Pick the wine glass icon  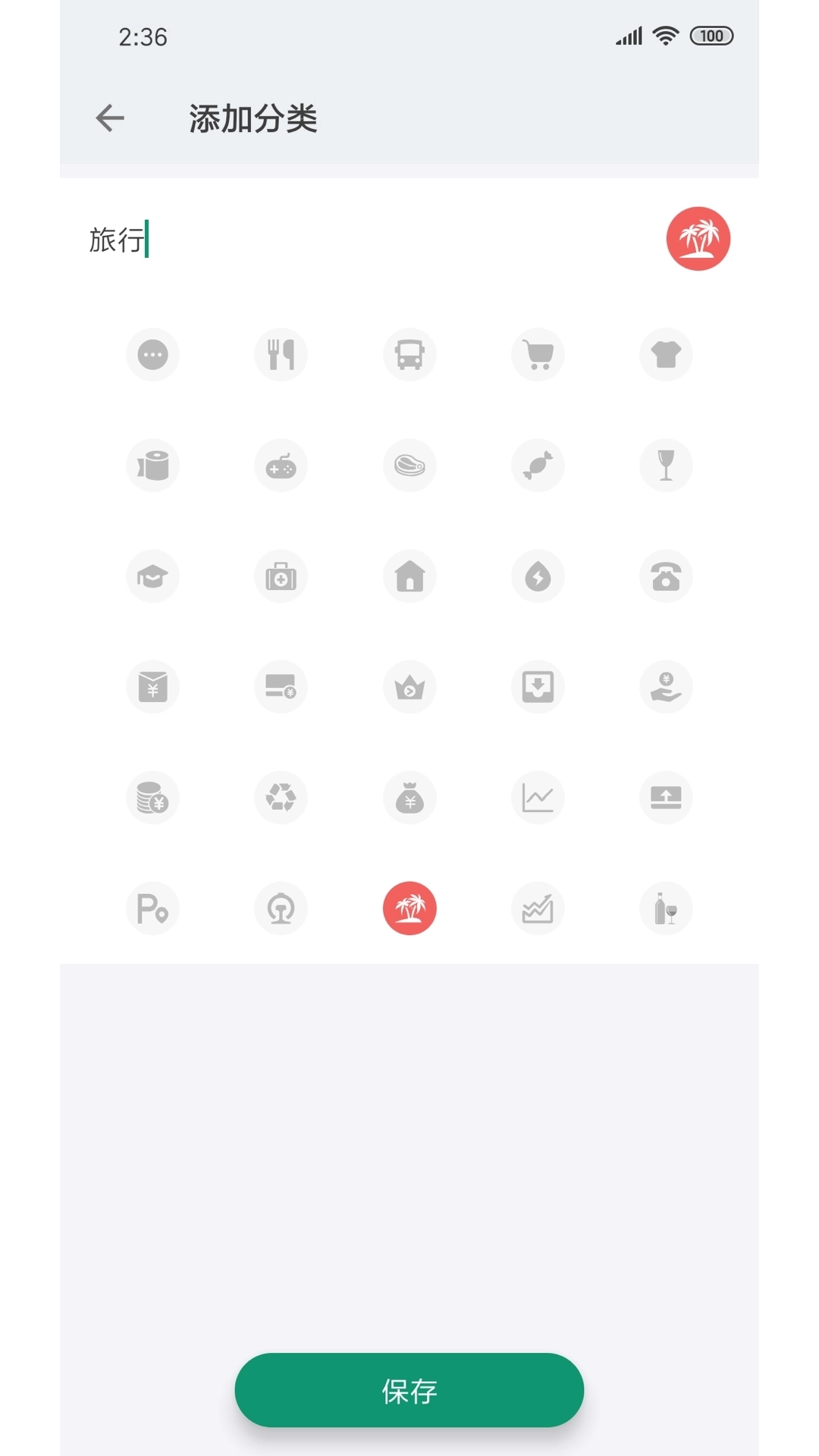(666, 466)
